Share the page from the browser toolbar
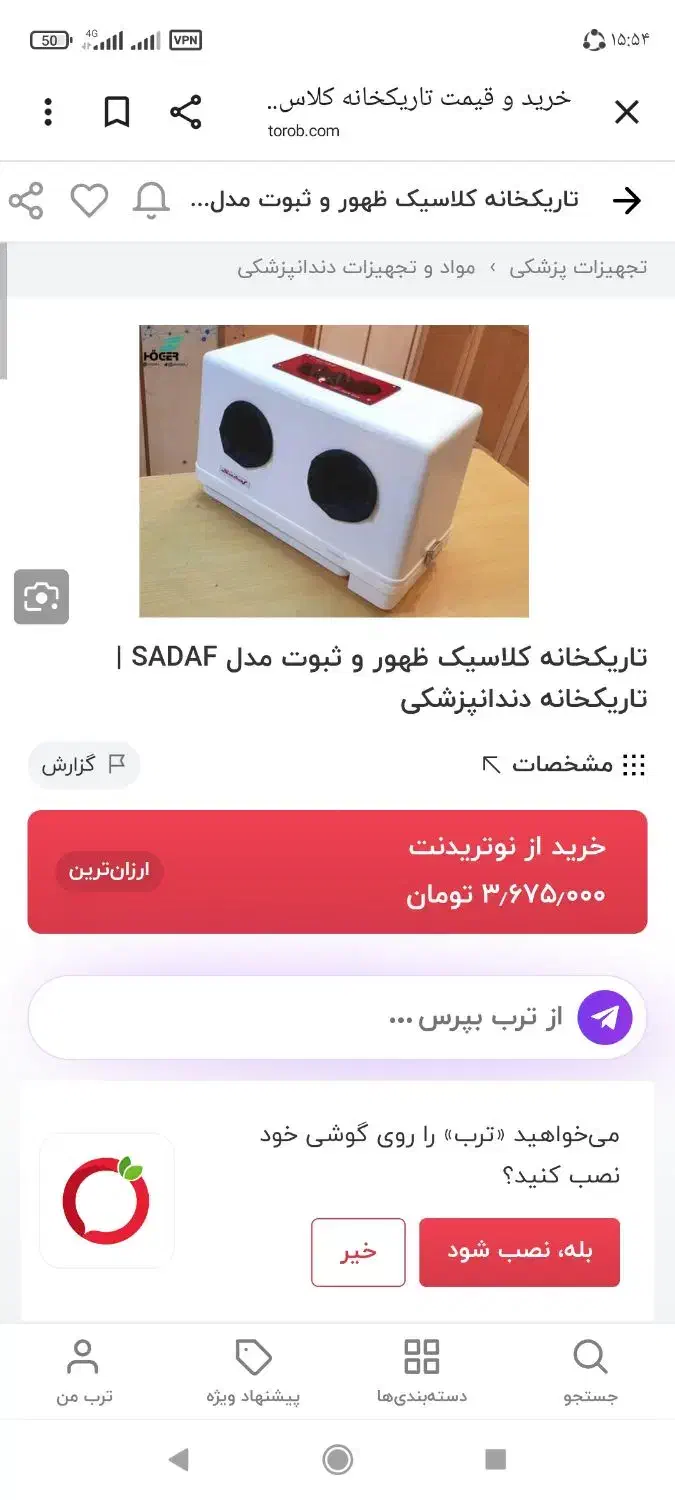Screen dimensions: 675x1500 [186, 112]
